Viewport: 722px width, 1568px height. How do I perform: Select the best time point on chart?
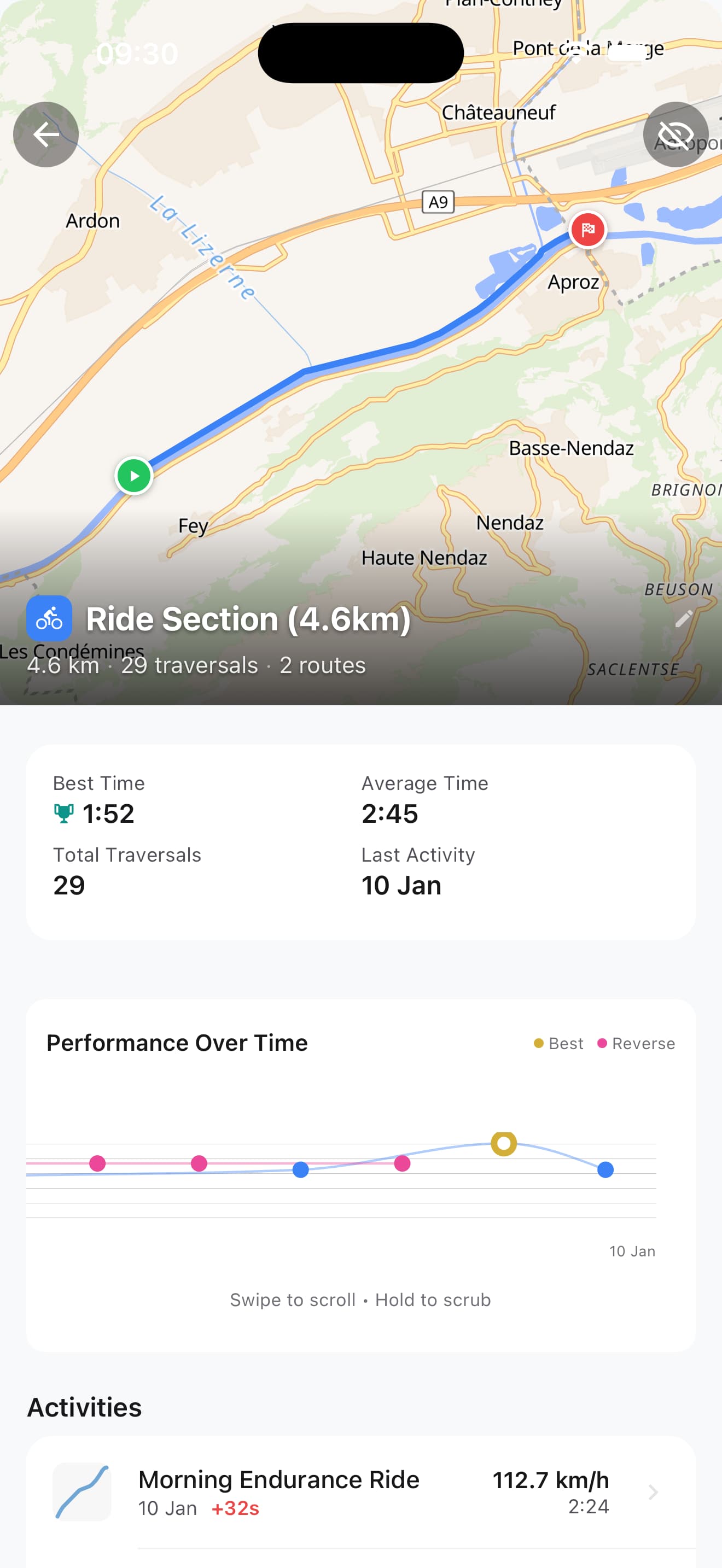click(503, 1143)
